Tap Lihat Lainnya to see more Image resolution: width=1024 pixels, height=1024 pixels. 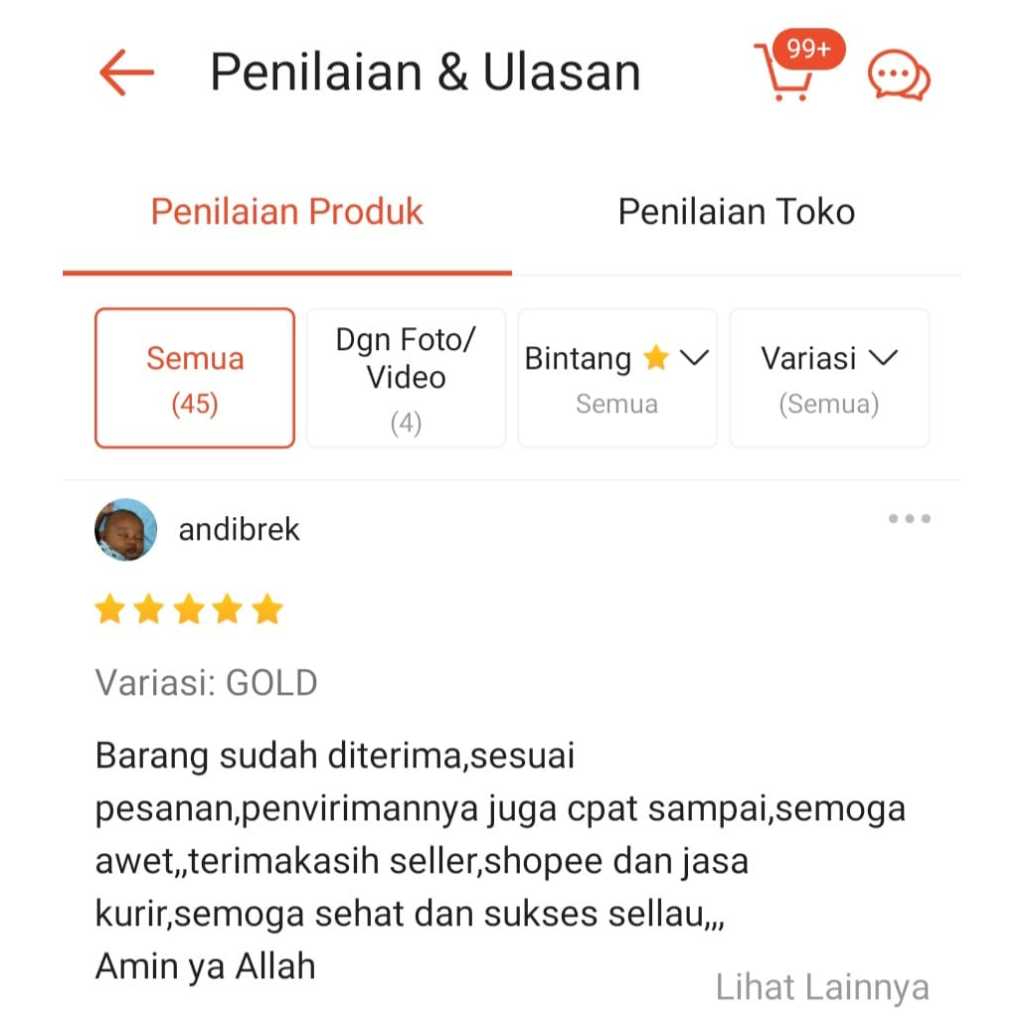pyautogui.click(x=822, y=987)
